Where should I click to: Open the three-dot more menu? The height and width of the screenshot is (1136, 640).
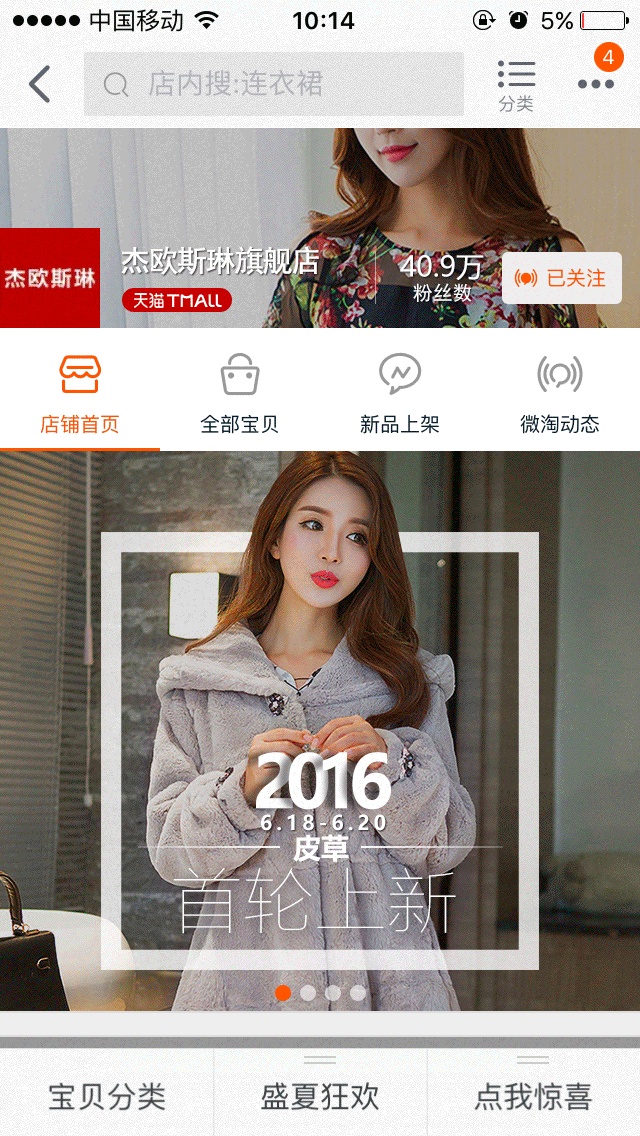(x=596, y=84)
